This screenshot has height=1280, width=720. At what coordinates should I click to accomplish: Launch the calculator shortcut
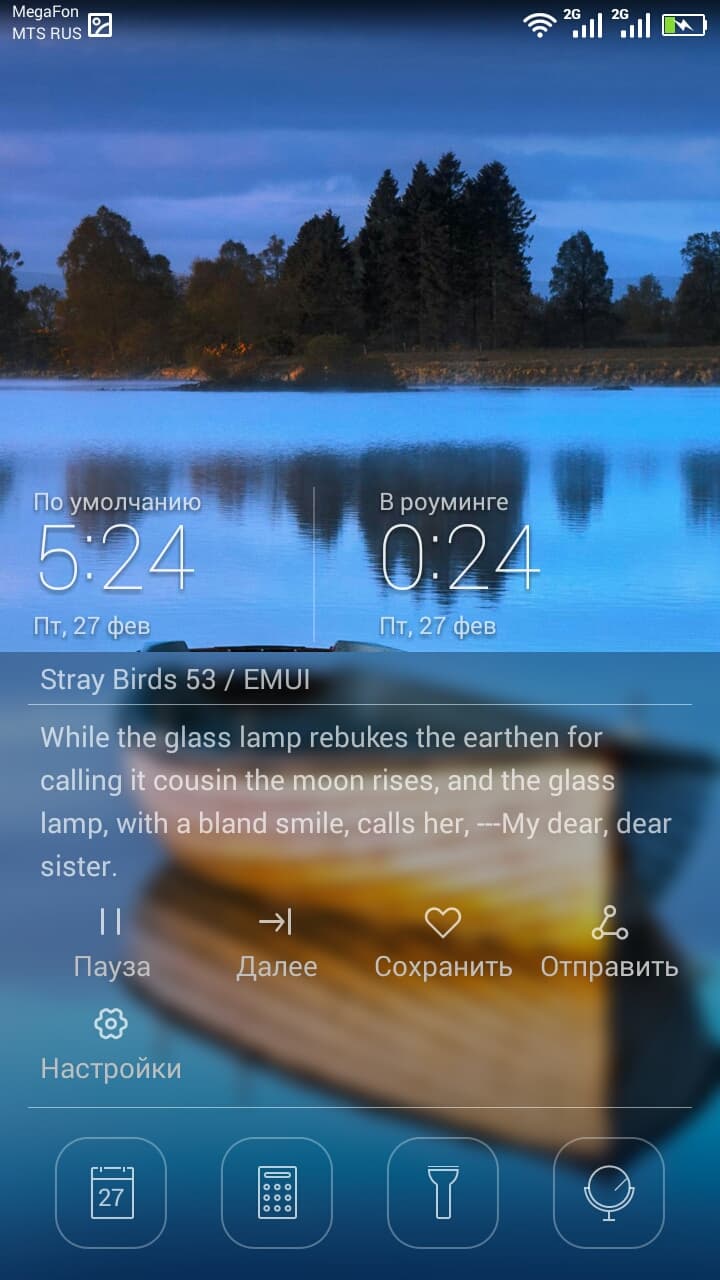click(x=277, y=1192)
